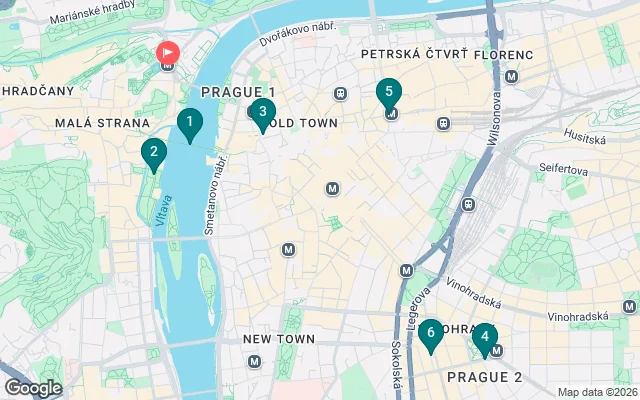Select map pin number 4

tap(484, 338)
